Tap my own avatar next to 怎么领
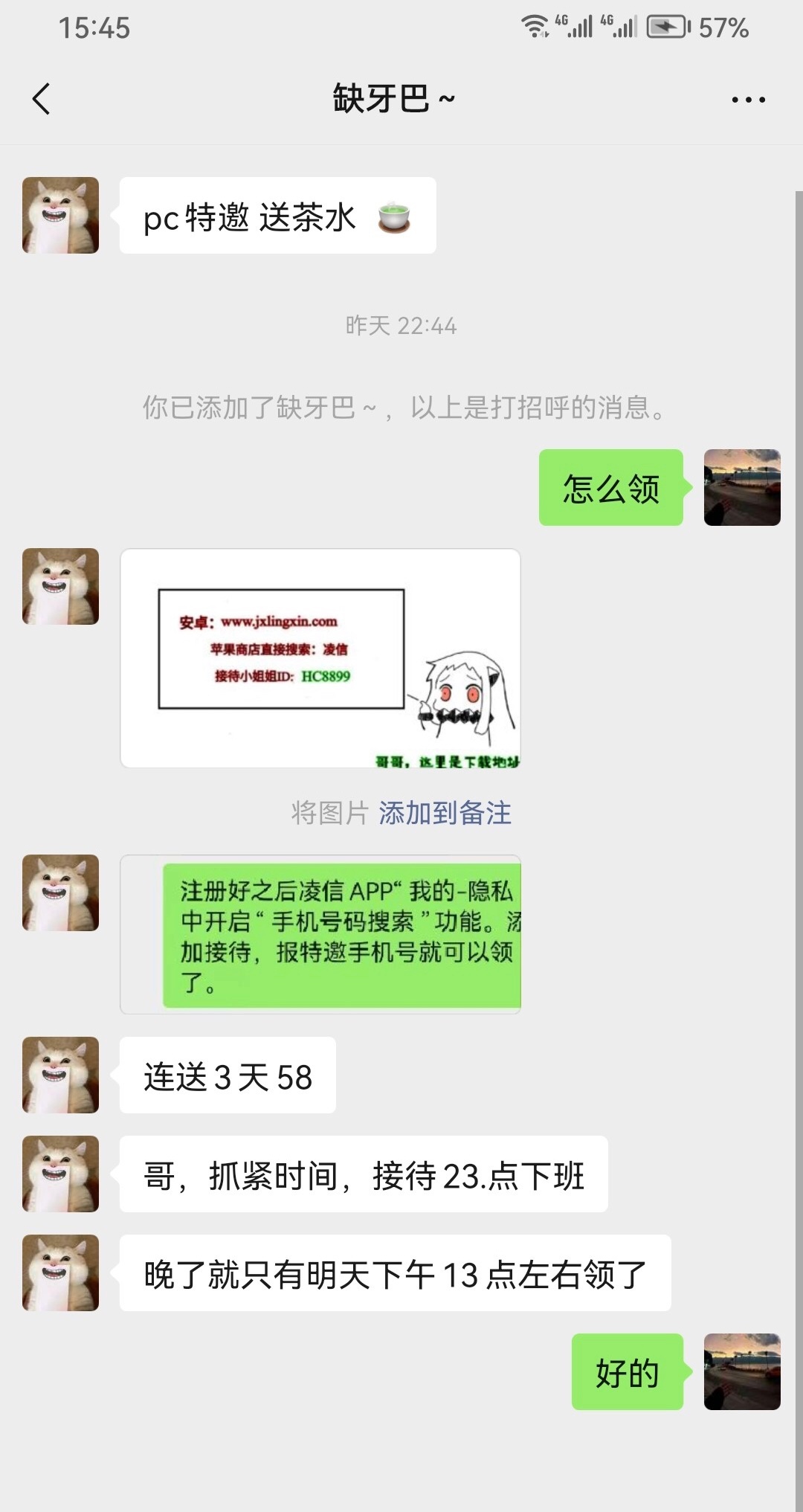 pos(741,488)
